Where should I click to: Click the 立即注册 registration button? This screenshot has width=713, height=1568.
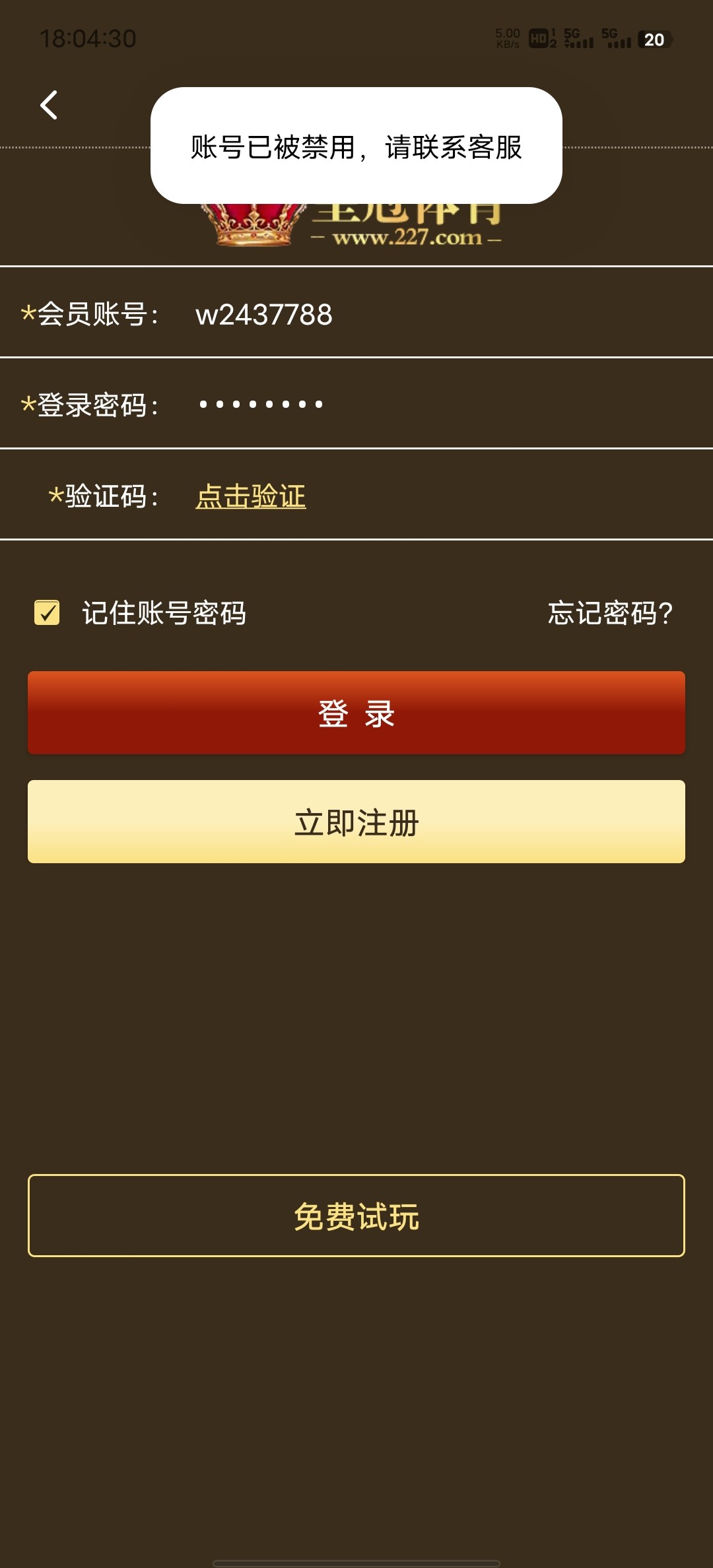pyautogui.click(x=356, y=822)
